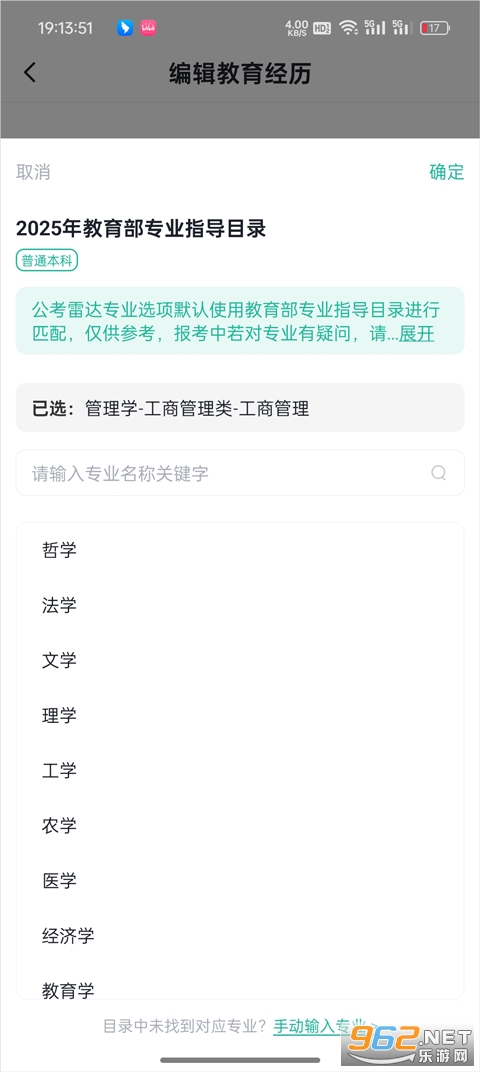Screen dimensions: 480x1072
Task: Expand the notice with 展开
Action: [x=416, y=335]
